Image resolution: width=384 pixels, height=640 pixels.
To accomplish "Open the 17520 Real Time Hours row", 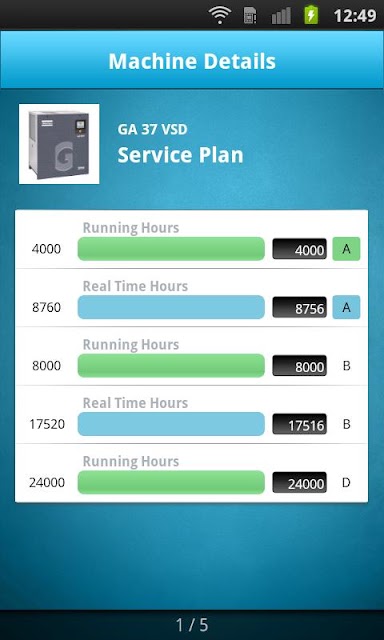I will click(191, 414).
